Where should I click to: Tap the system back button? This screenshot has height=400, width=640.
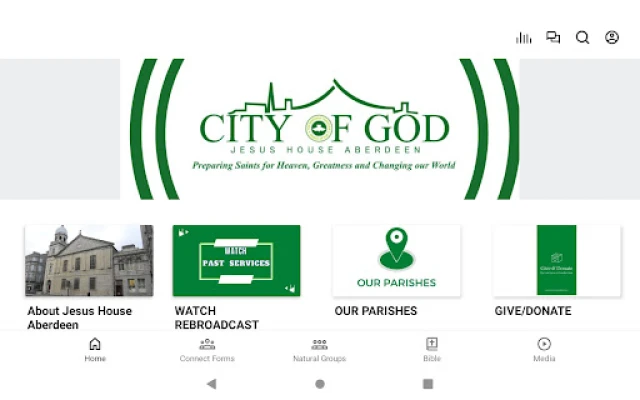[x=211, y=383]
